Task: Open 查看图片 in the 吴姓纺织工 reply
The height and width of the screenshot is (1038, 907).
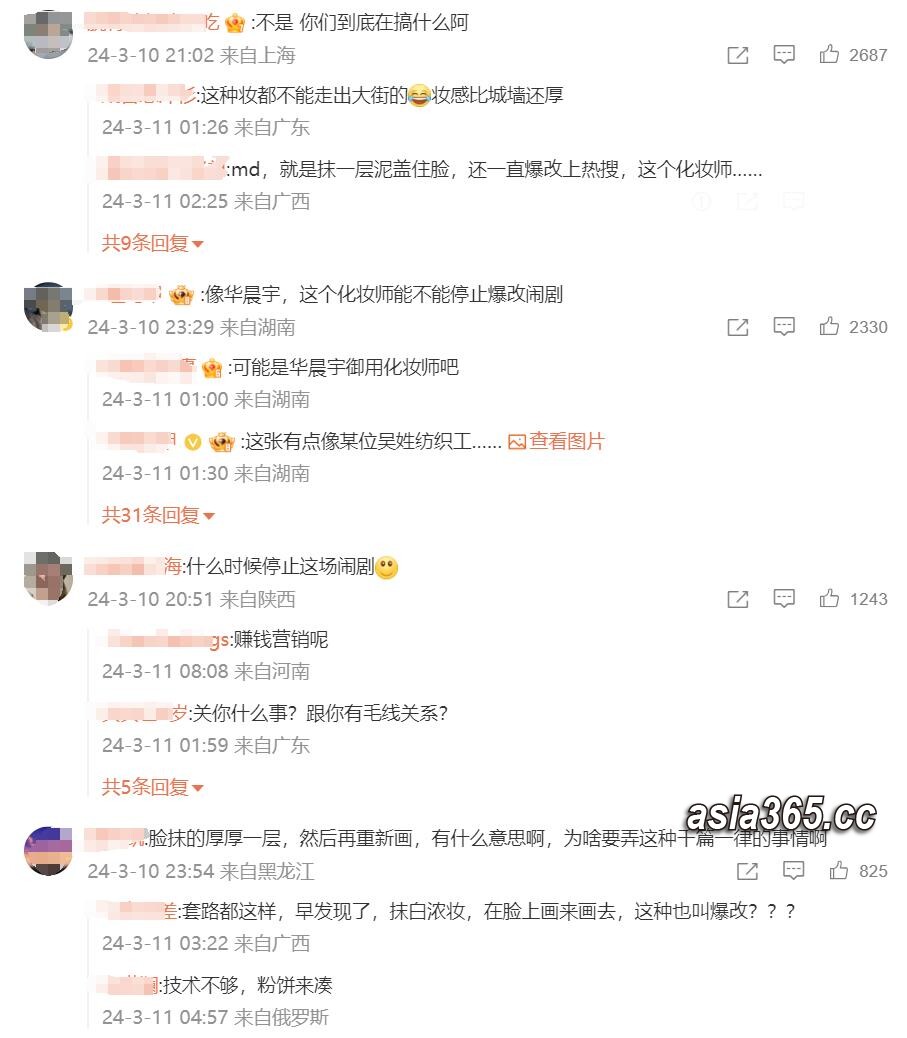Action: (557, 441)
